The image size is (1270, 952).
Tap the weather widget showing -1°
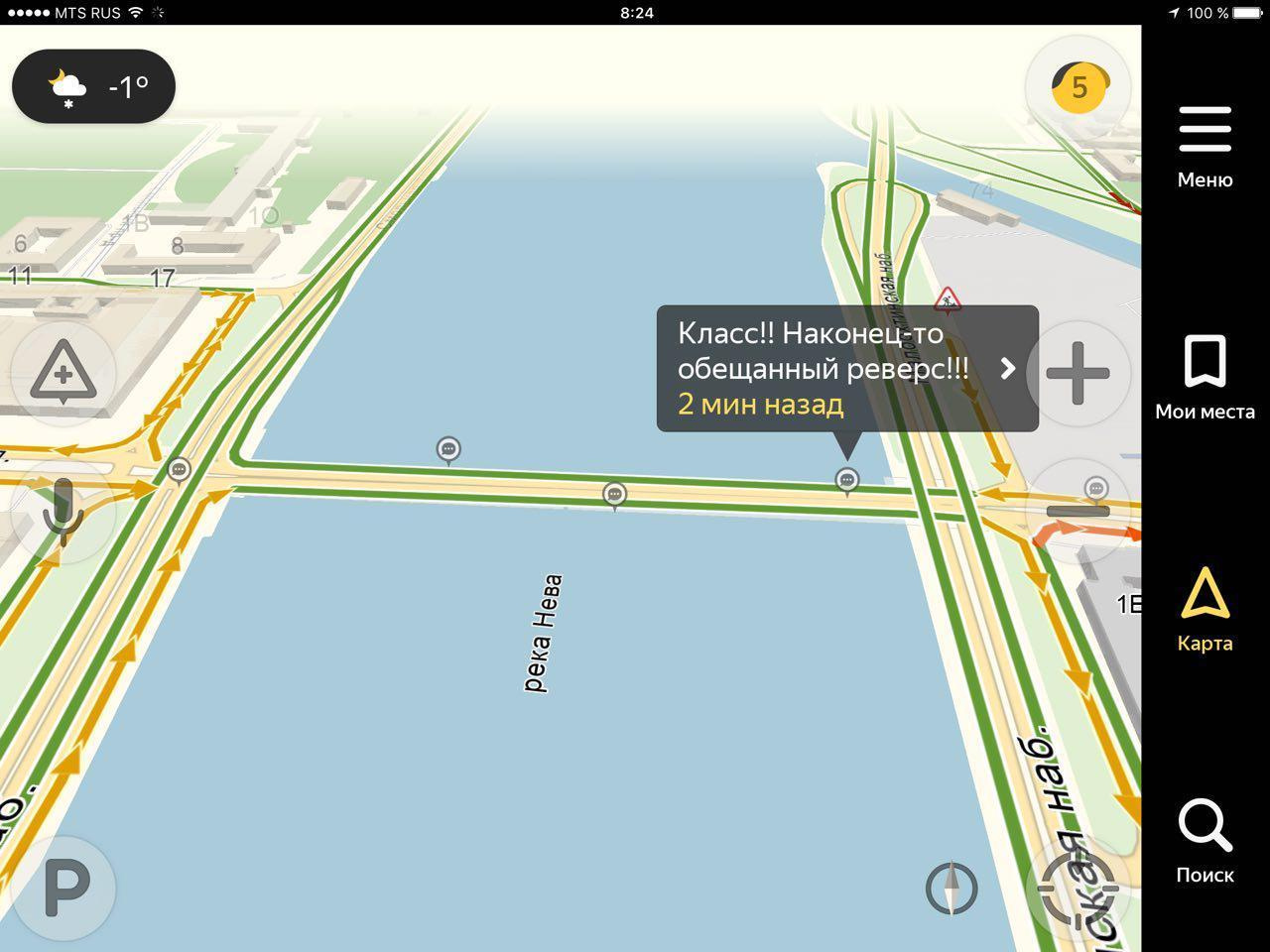tap(94, 87)
